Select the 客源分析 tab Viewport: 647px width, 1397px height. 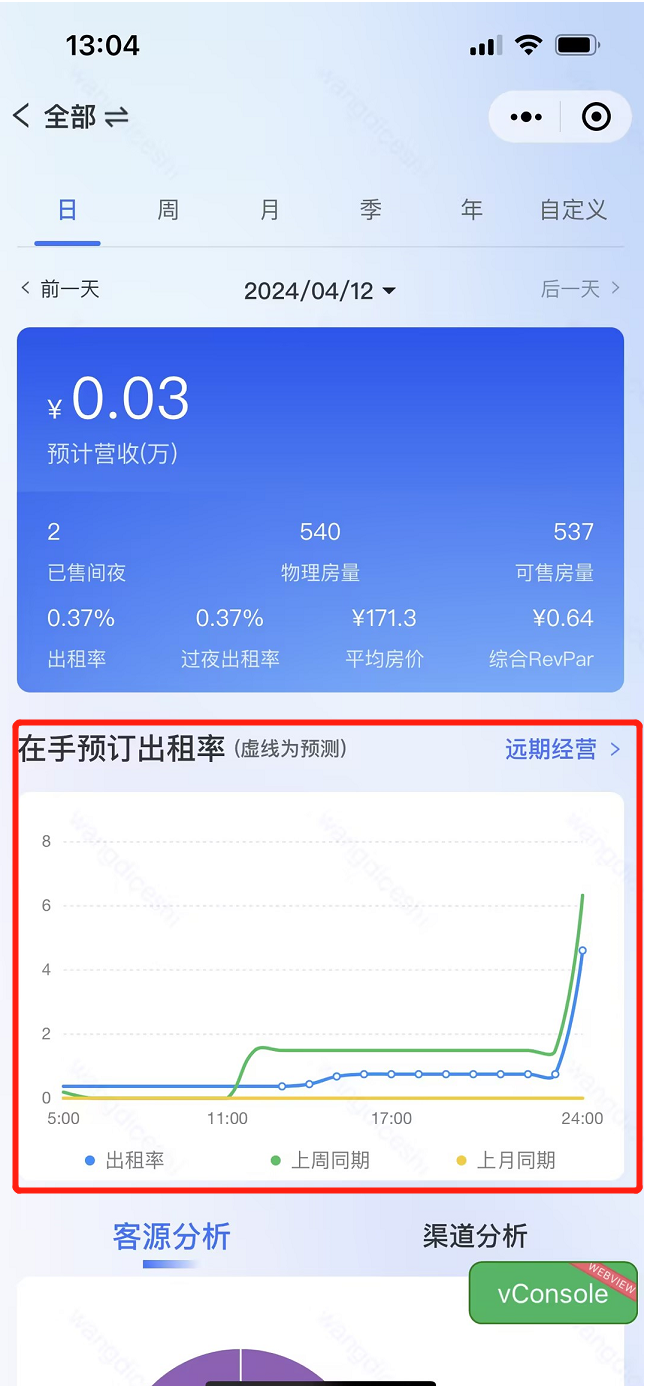(x=172, y=1237)
